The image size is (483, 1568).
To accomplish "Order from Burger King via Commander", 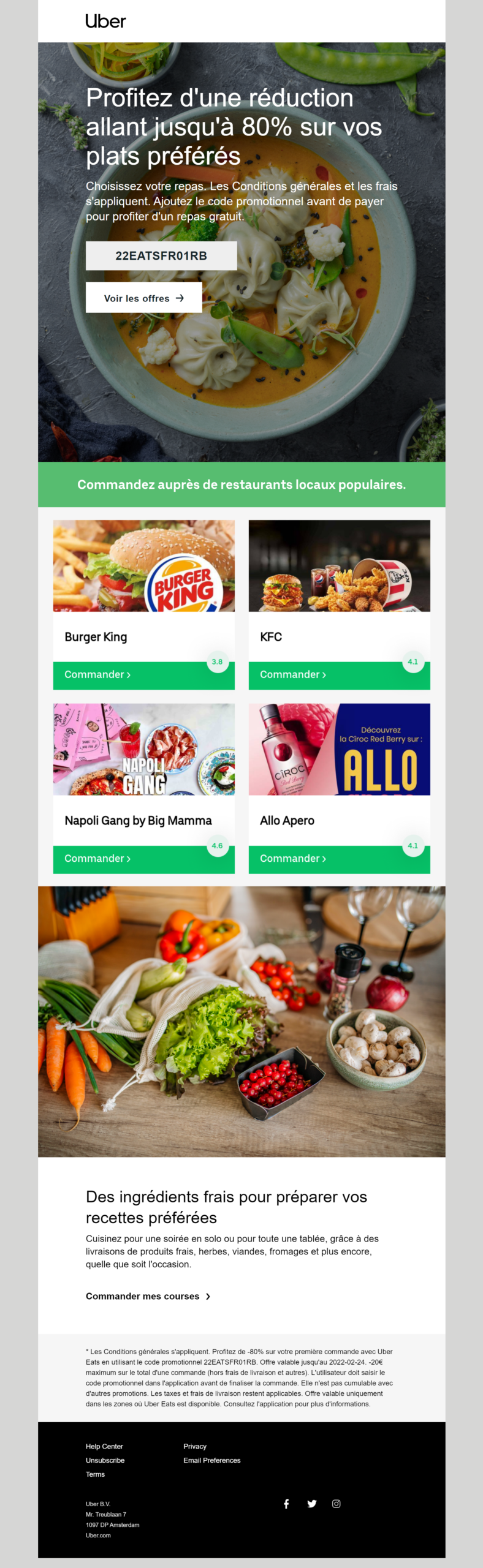I will (x=98, y=674).
